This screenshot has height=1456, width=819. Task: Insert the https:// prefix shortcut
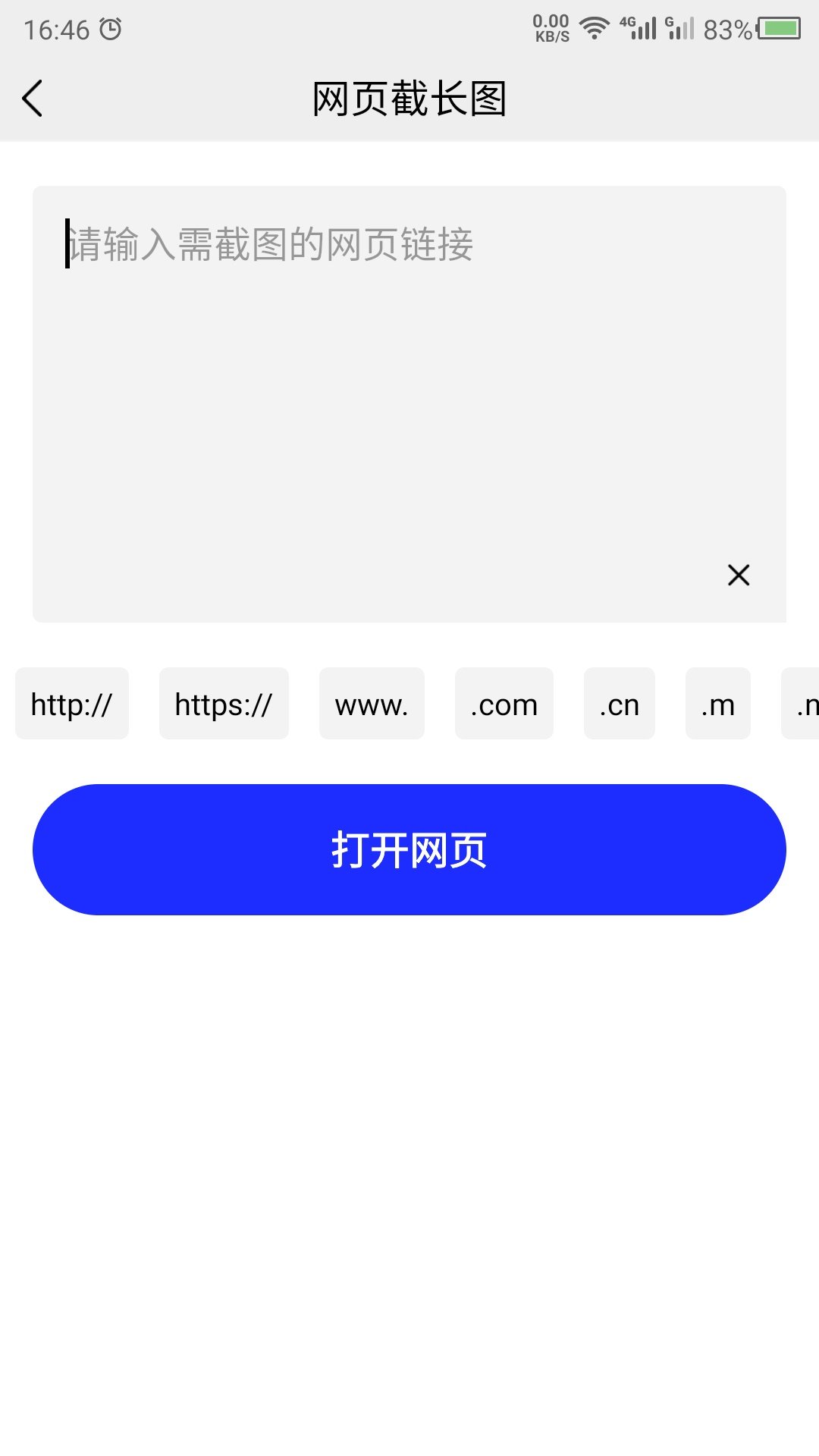(224, 704)
